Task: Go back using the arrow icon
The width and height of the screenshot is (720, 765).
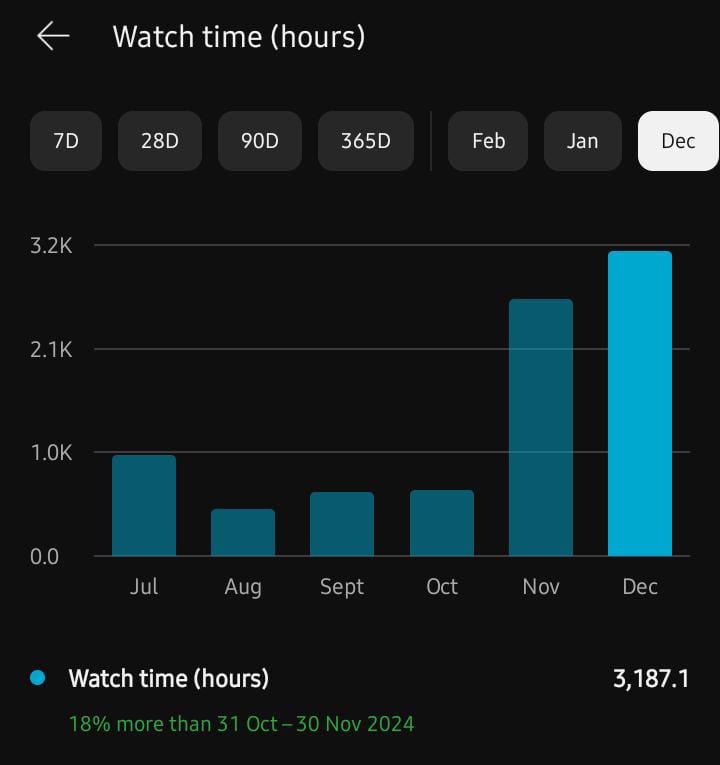Action: [53, 37]
